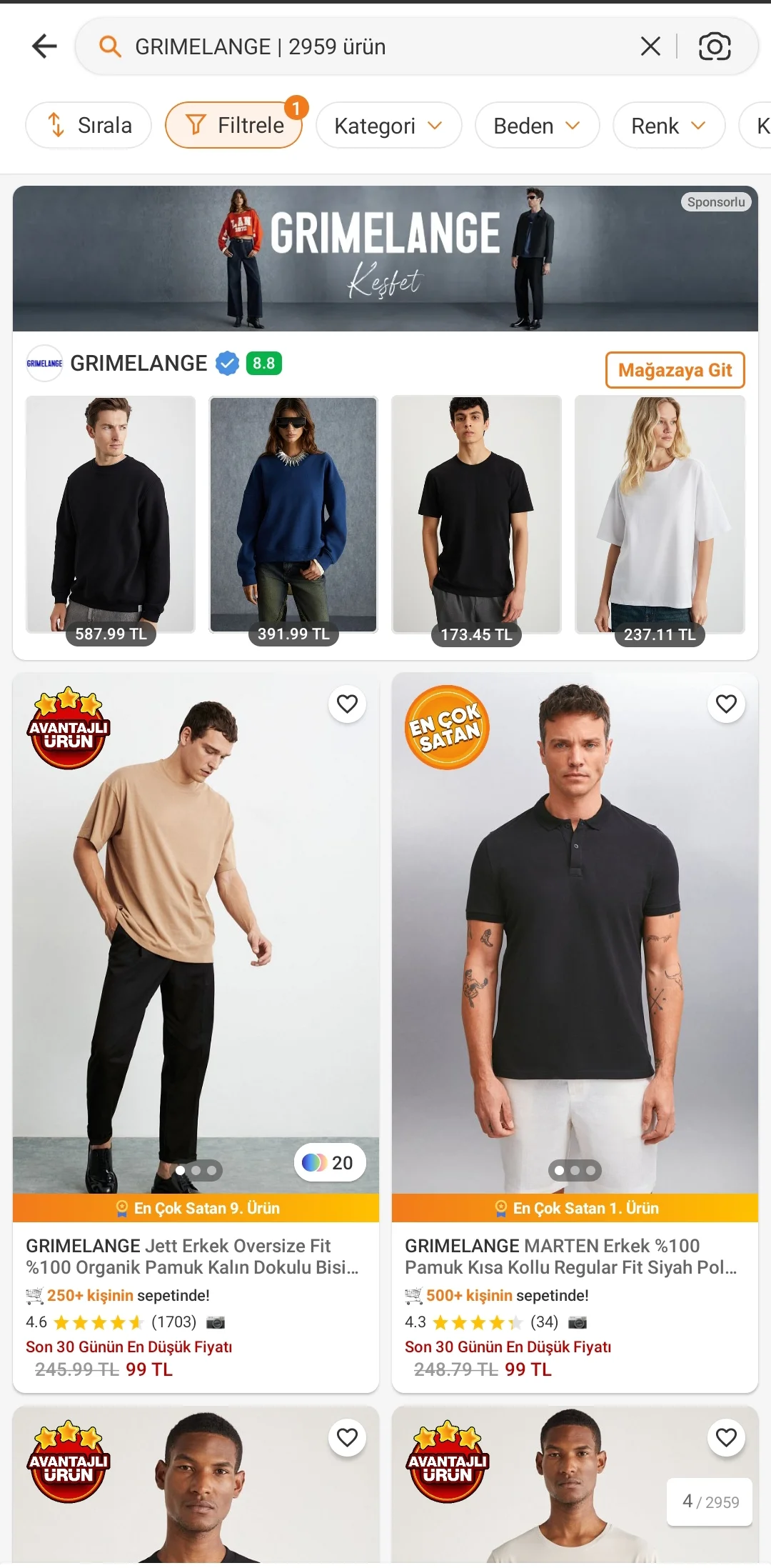Clear the search query
Viewport: 771px width, 1568px height.
(650, 46)
